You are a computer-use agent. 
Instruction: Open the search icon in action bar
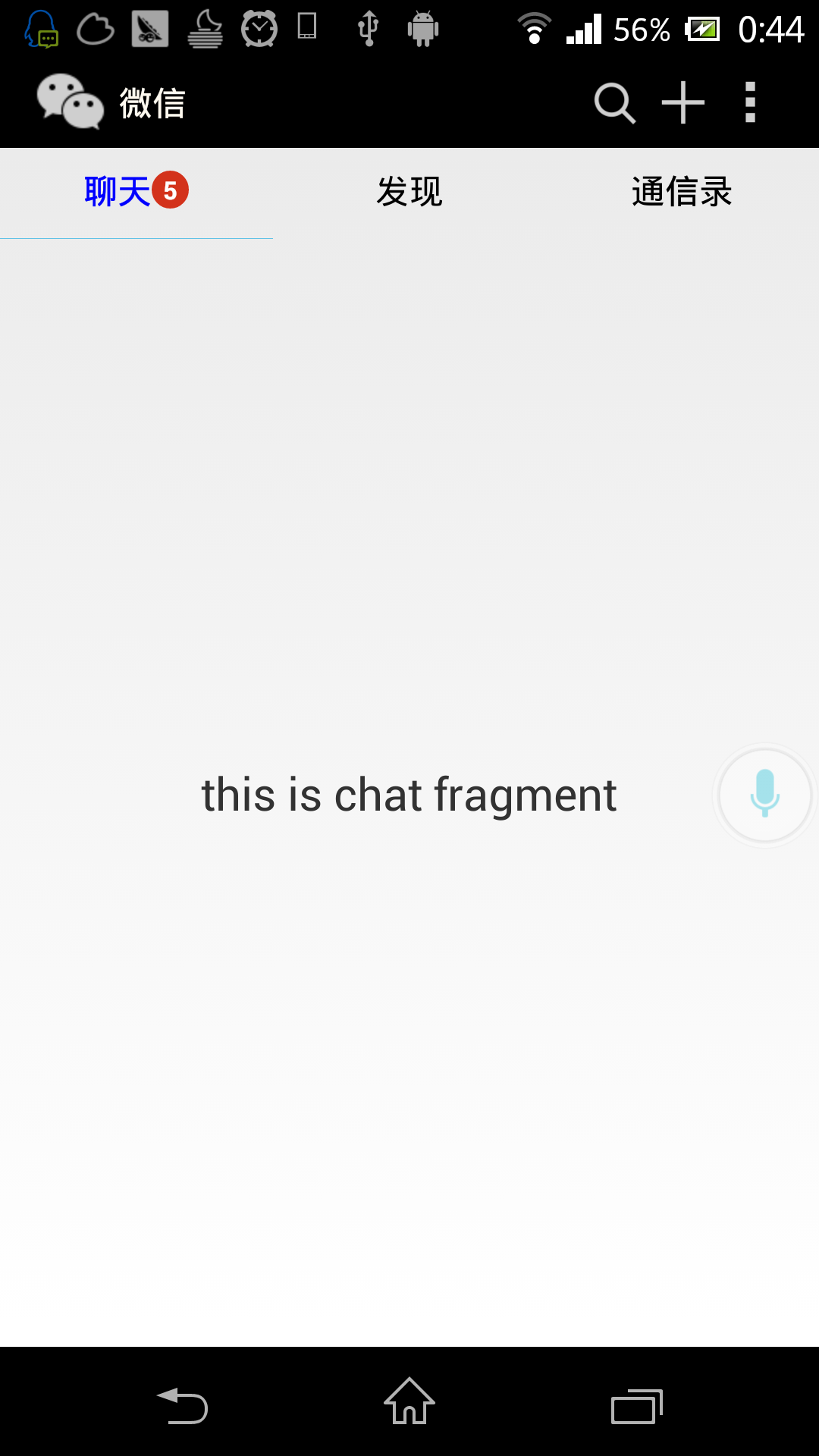(x=614, y=102)
